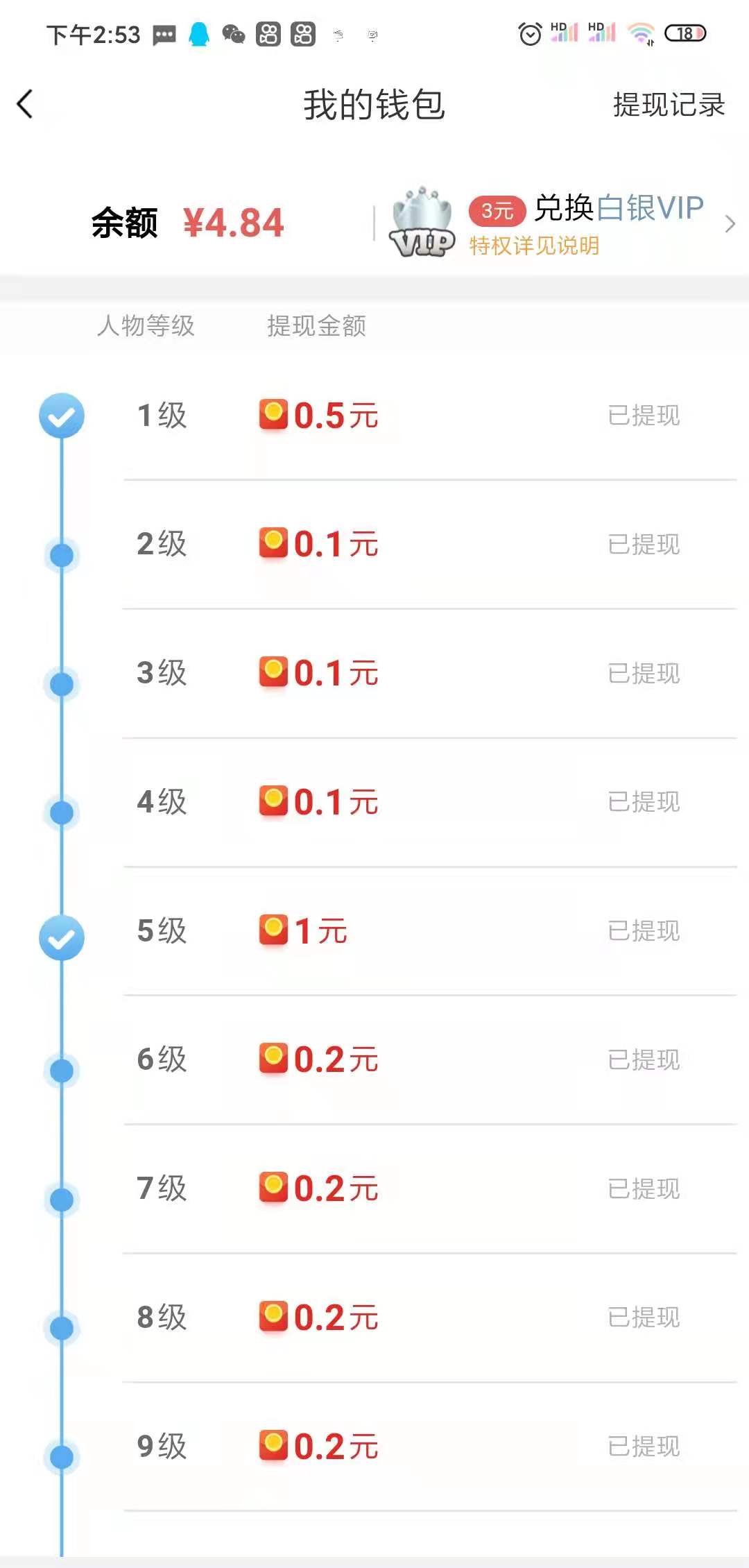This screenshot has width=749, height=1568.
Task: Select the 人物等级 column header
Action: (x=147, y=325)
